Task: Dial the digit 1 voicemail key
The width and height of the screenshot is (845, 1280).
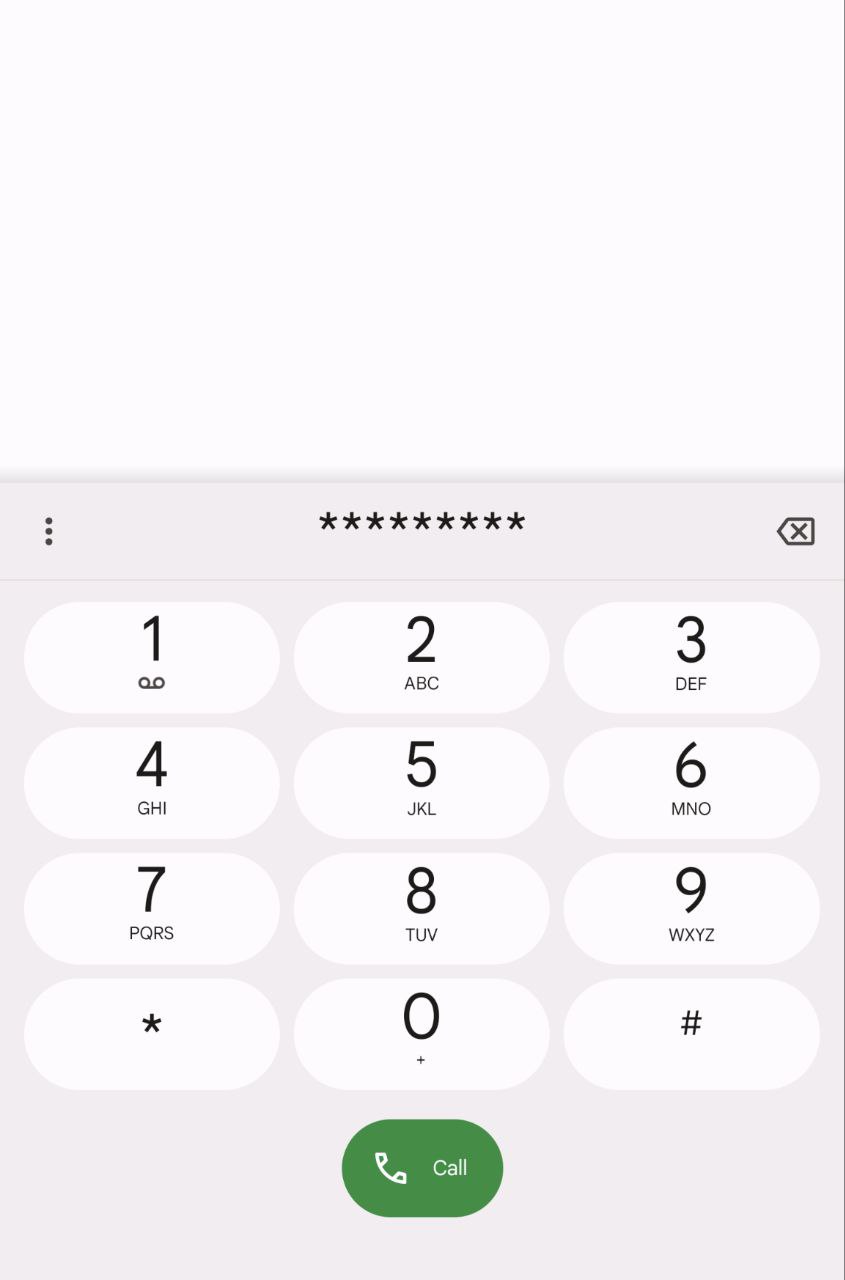Action: (152, 657)
